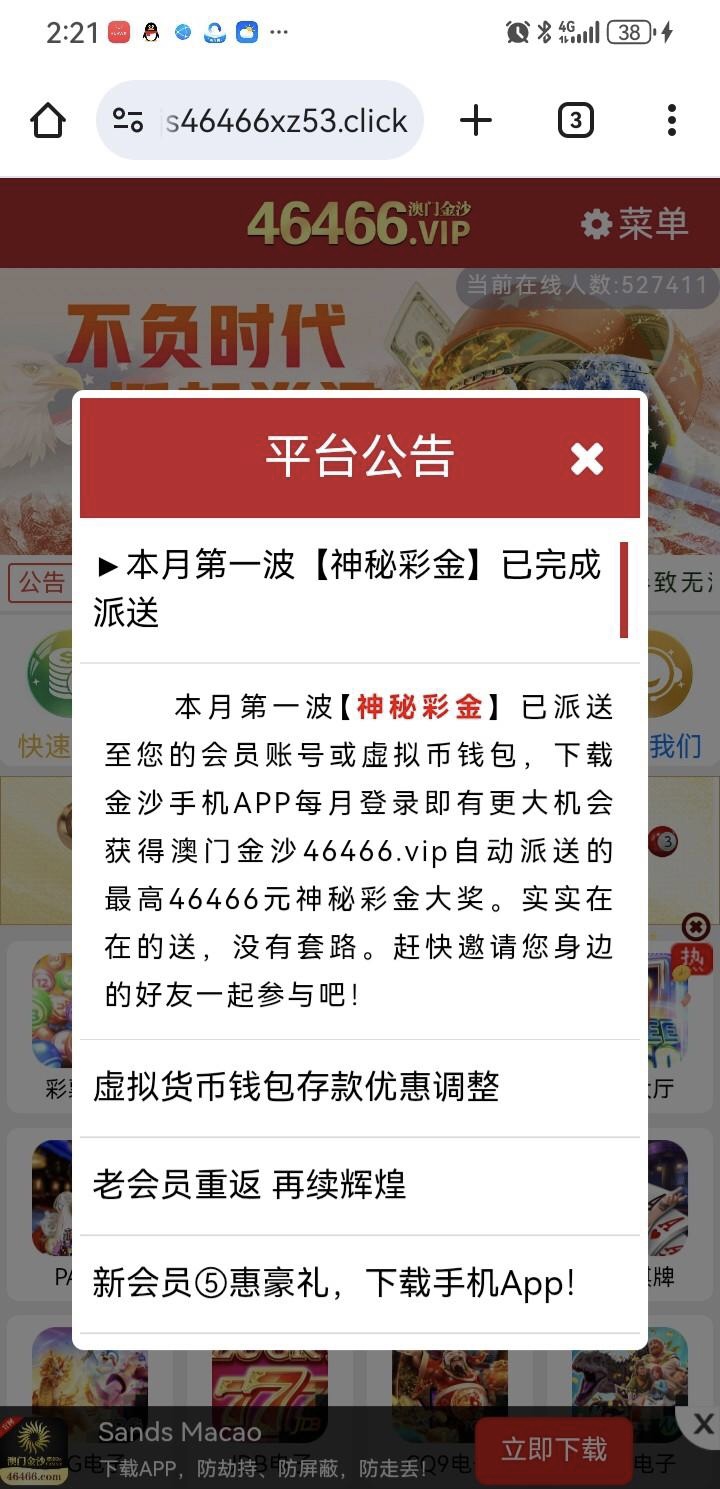The width and height of the screenshot is (720, 1489).
Task: Collapse the 本月第一波【神秘彩金】已完成派送 announcement
Action: click(x=348, y=589)
